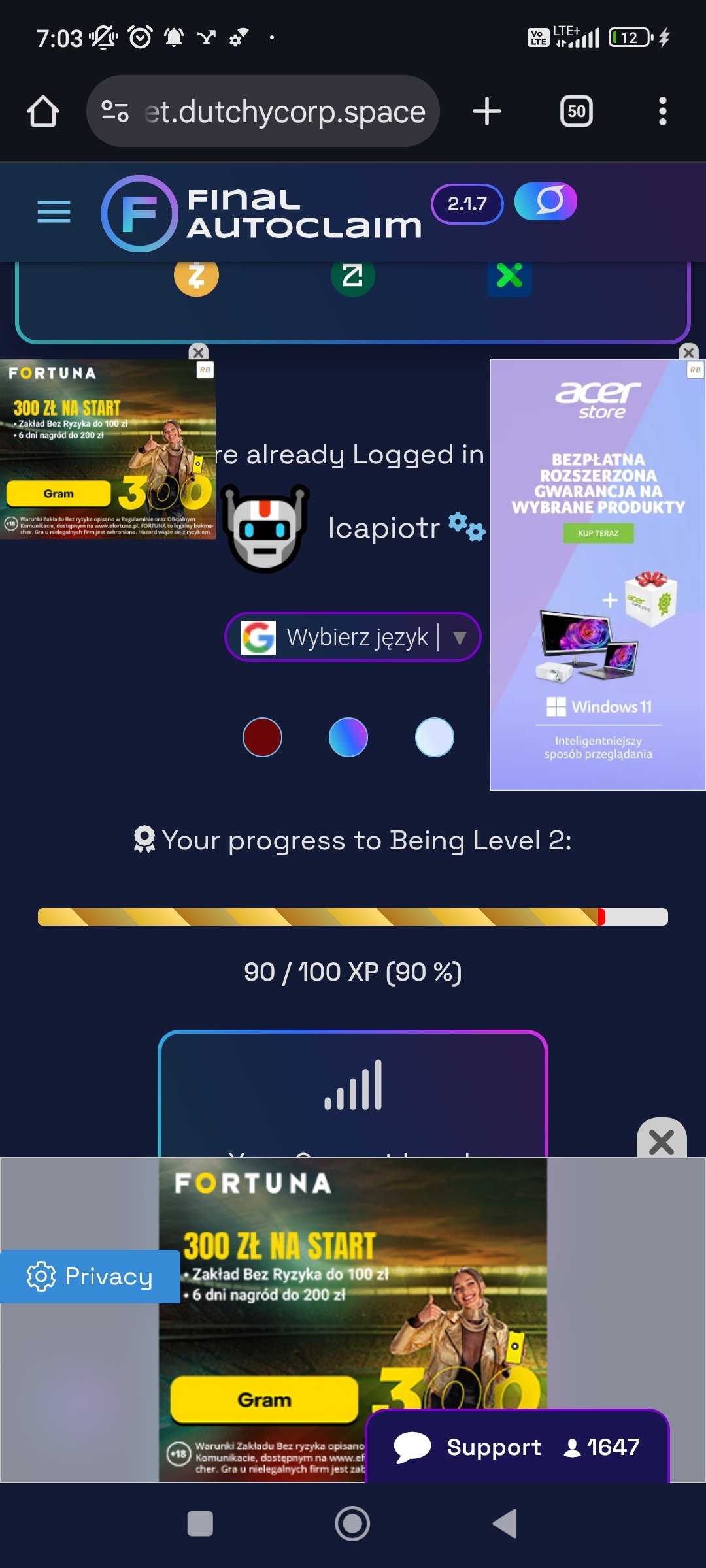Image resolution: width=706 pixels, height=1568 pixels.
Task: Open the browser overflow menu
Action: tap(662, 112)
